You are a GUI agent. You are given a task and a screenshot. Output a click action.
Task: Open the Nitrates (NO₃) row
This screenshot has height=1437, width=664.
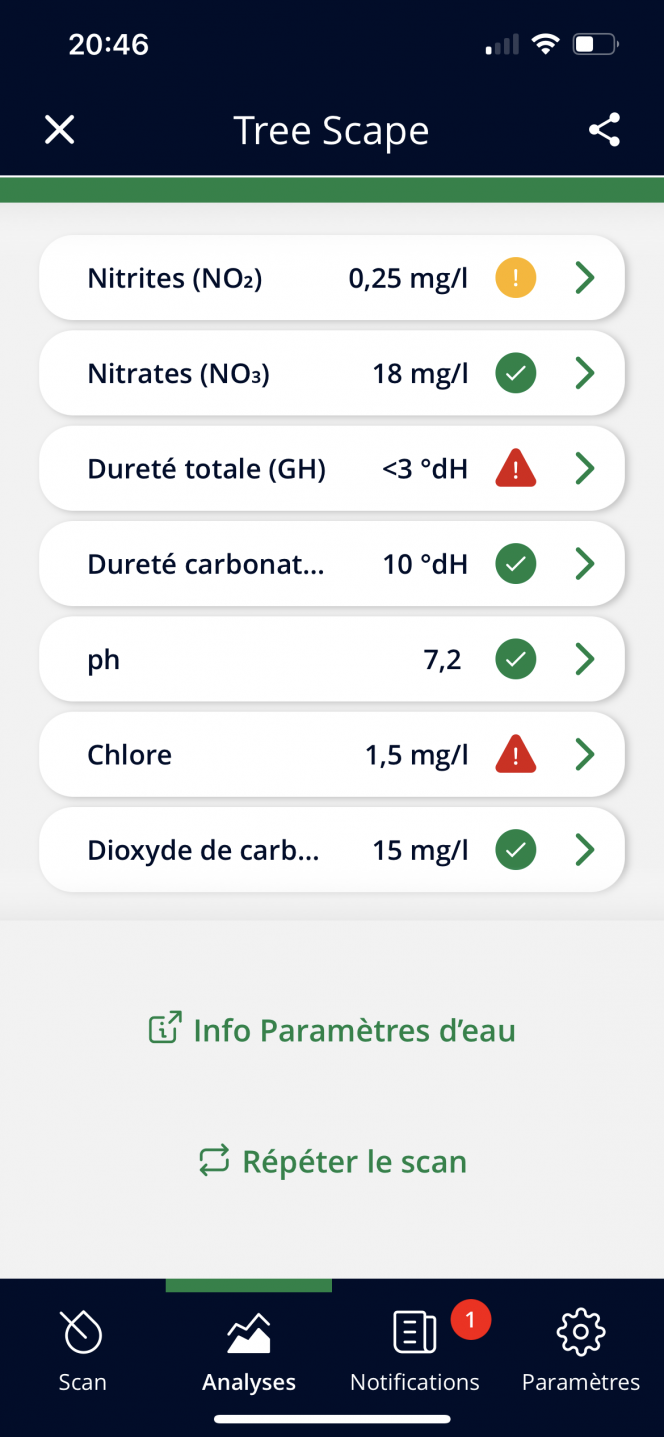[x=332, y=373]
